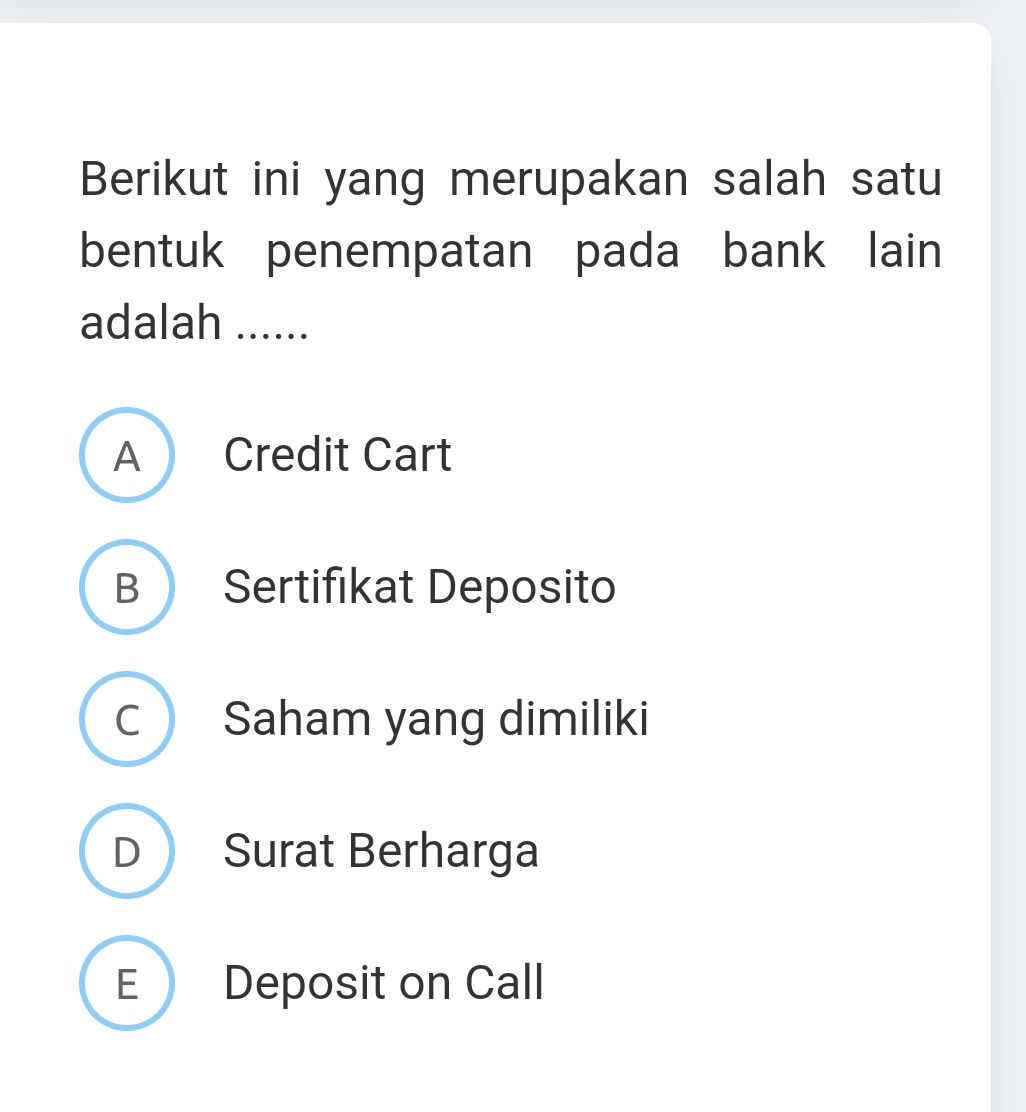
Task: Click the option labeled A
Action: point(127,457)
